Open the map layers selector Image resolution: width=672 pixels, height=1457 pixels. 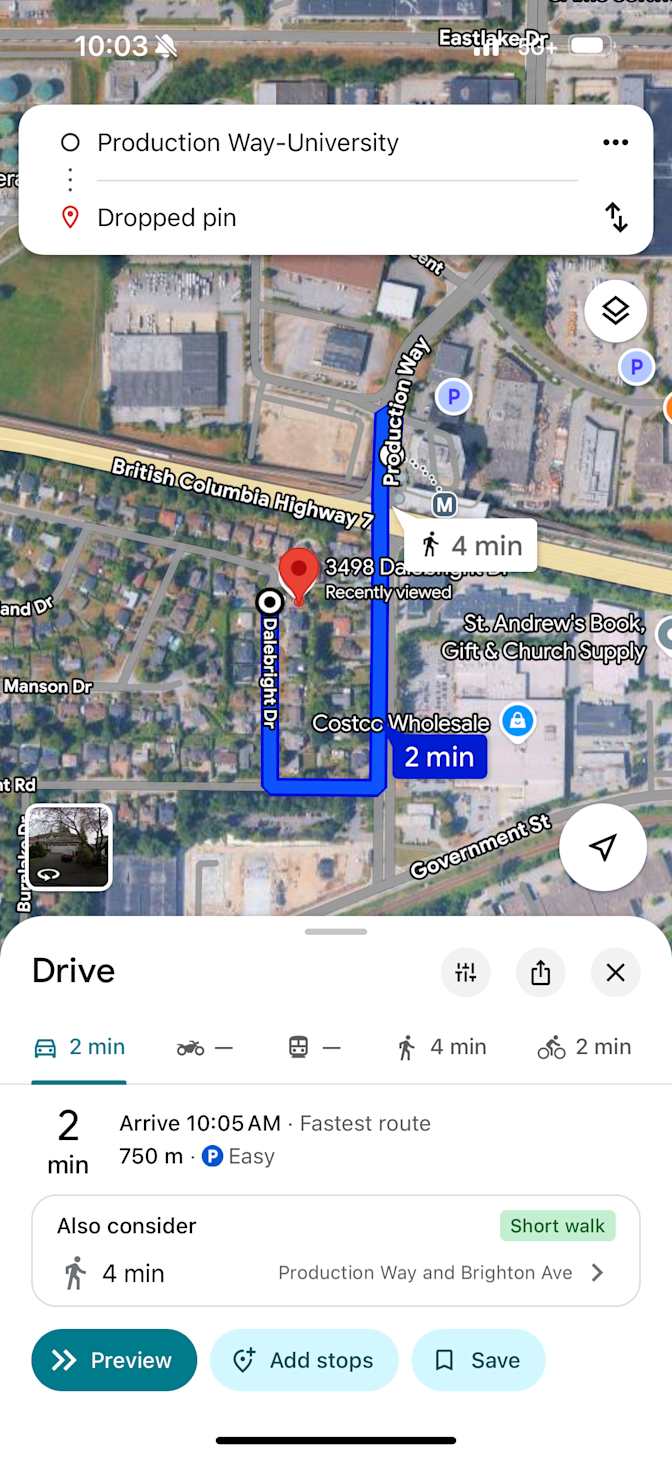(x=615, y=311)
